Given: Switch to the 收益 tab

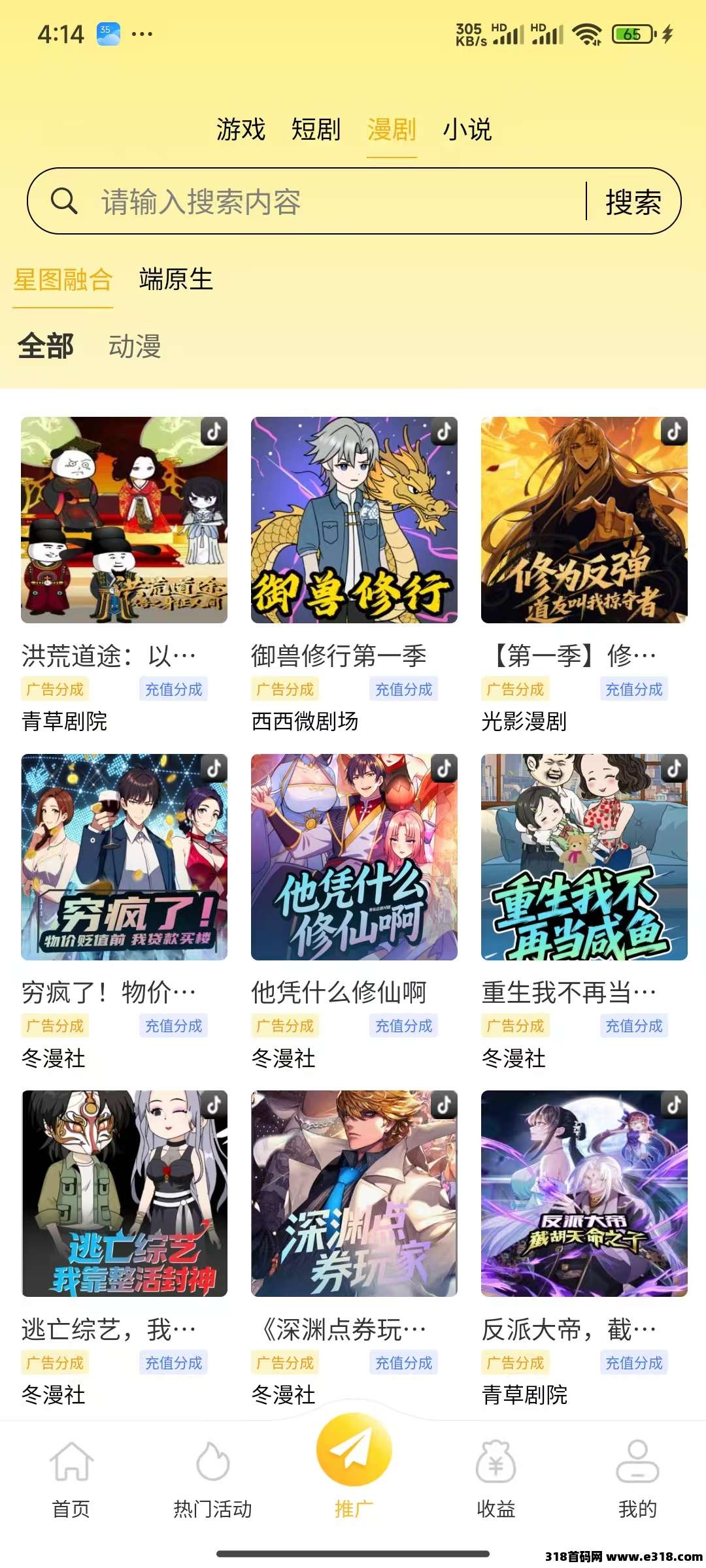Looking at the screenshot, I should point(496,1479).
